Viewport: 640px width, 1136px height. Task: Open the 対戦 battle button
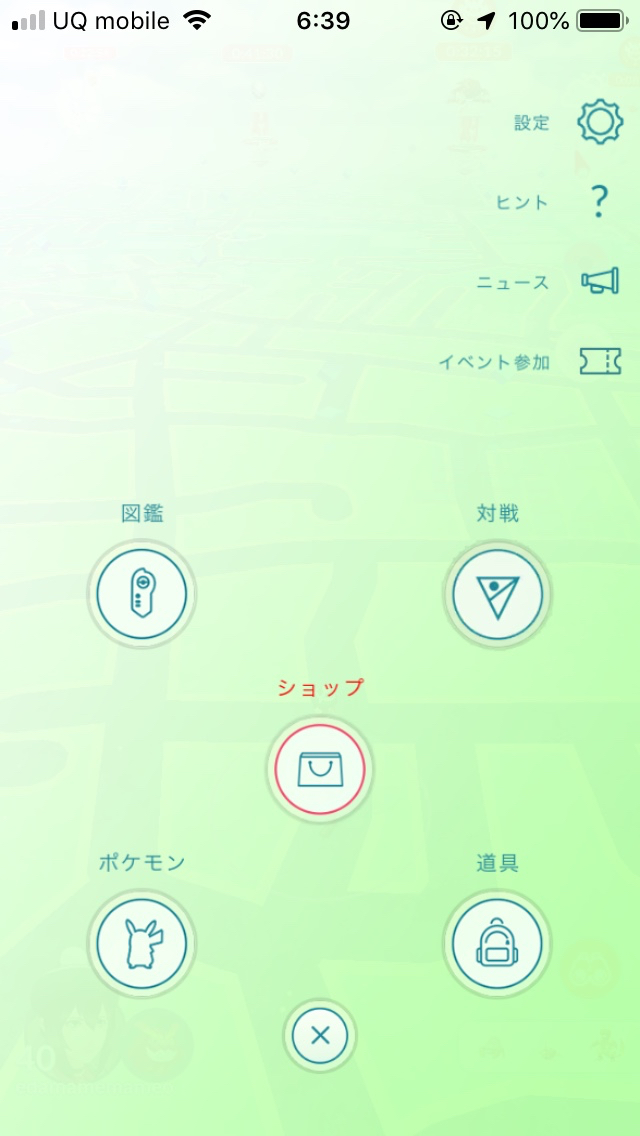click(x=497, y=596)
